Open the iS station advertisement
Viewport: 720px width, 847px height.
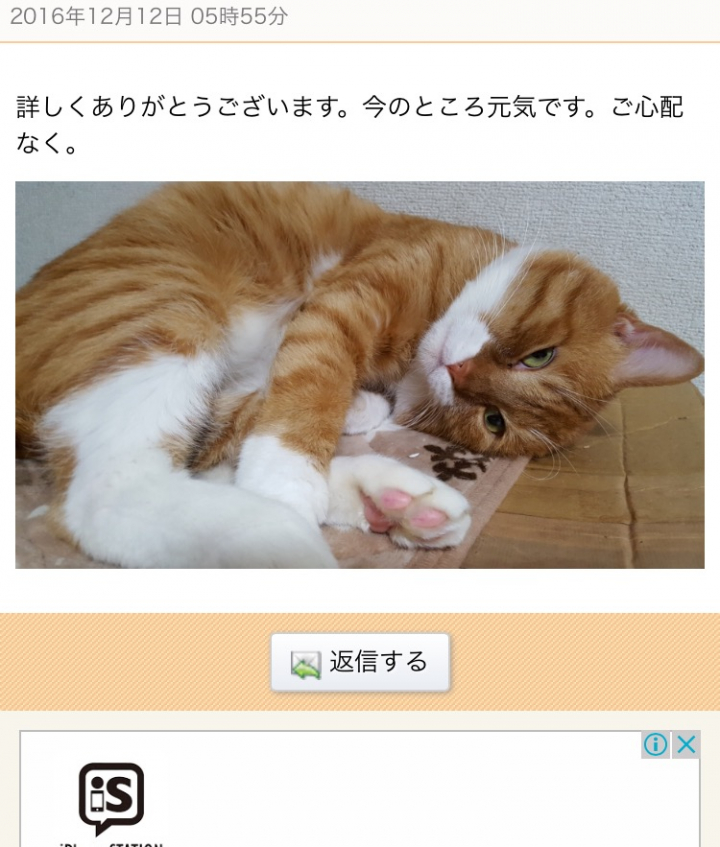[112, 800]
